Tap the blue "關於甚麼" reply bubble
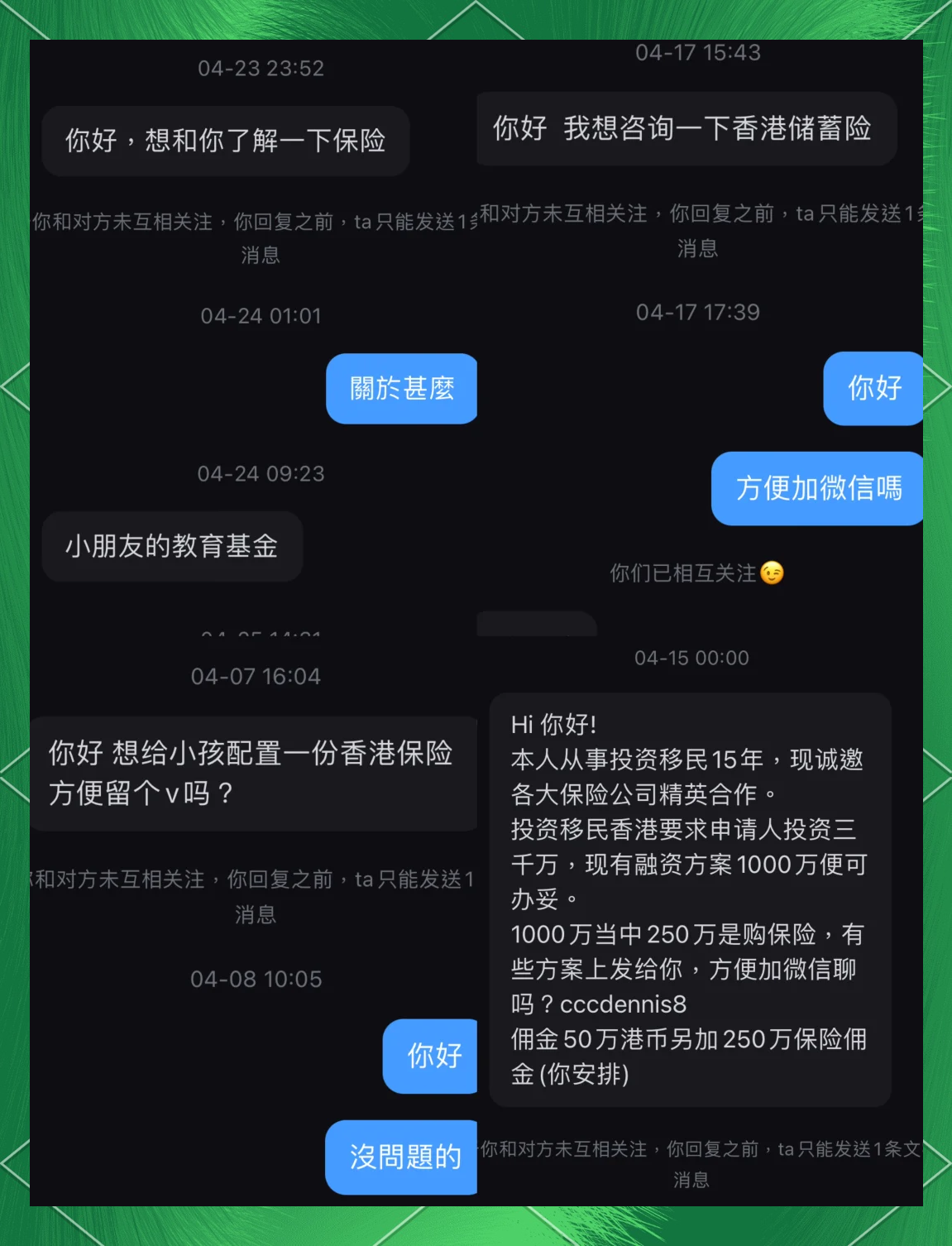Viewport: 952px width, 1246px height. pyautogui.click(x=402, y=389)
